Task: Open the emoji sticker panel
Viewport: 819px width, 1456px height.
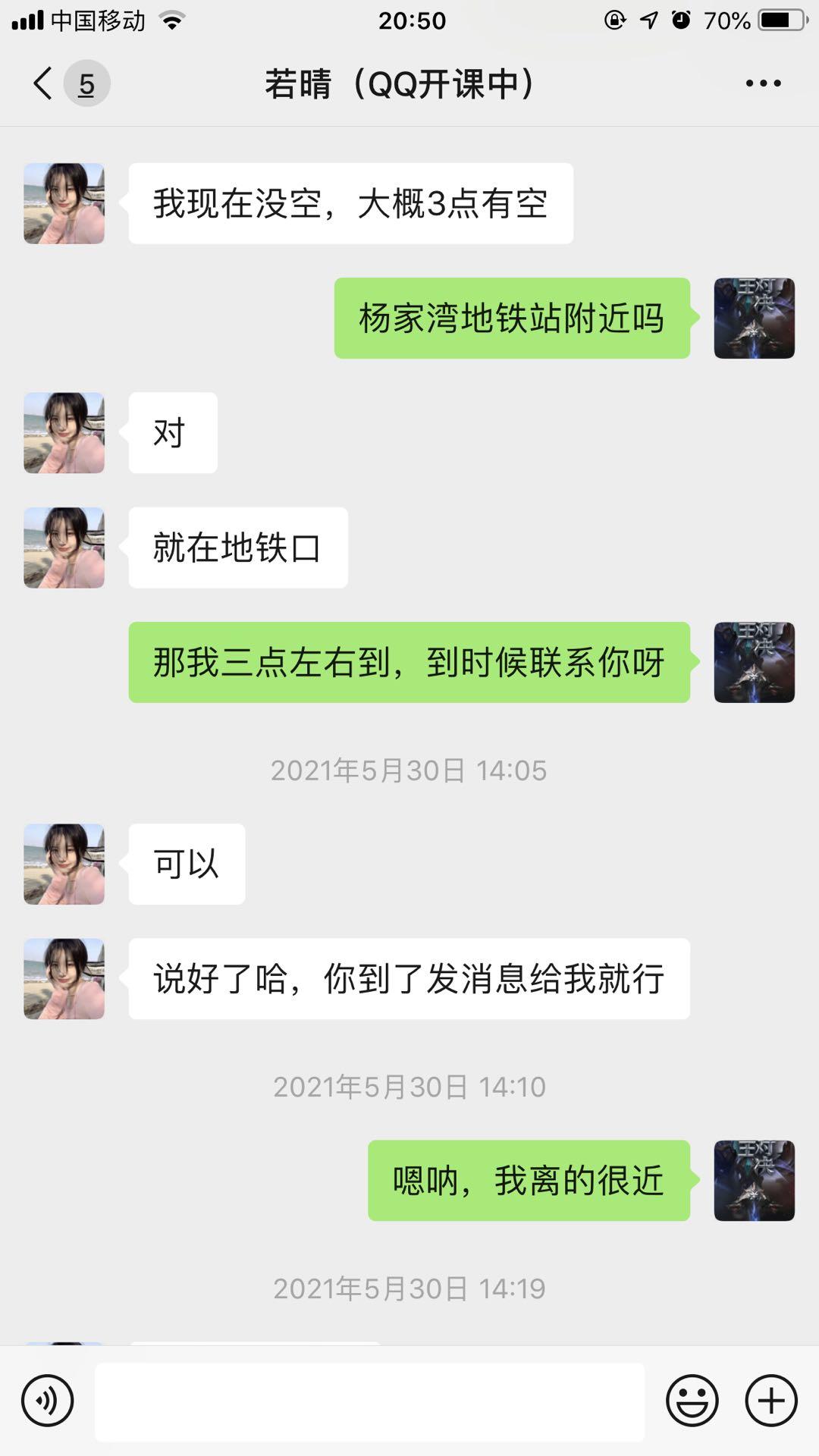Action: (x=692, y=1401)
